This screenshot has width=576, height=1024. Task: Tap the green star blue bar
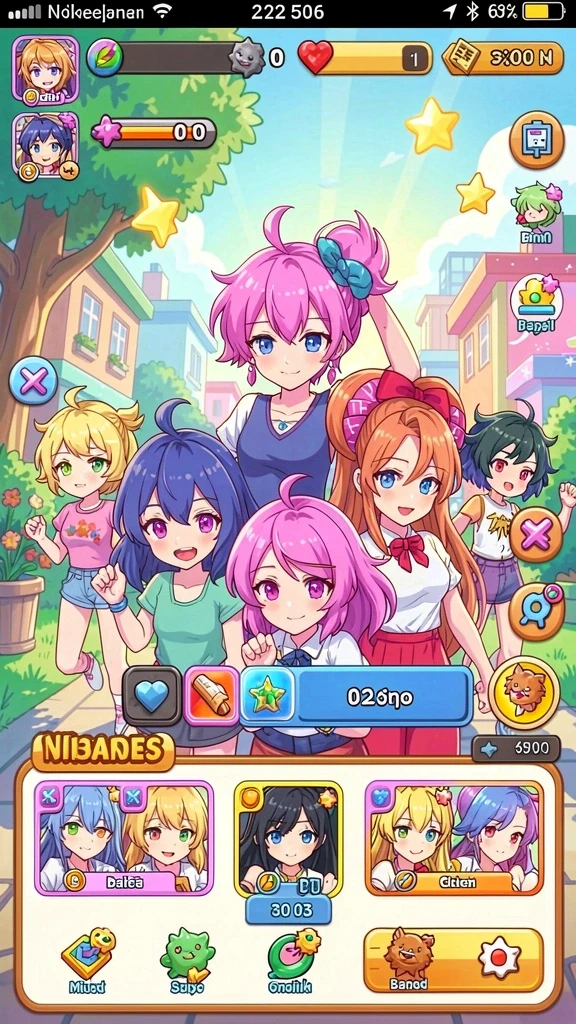coord(357,696)
